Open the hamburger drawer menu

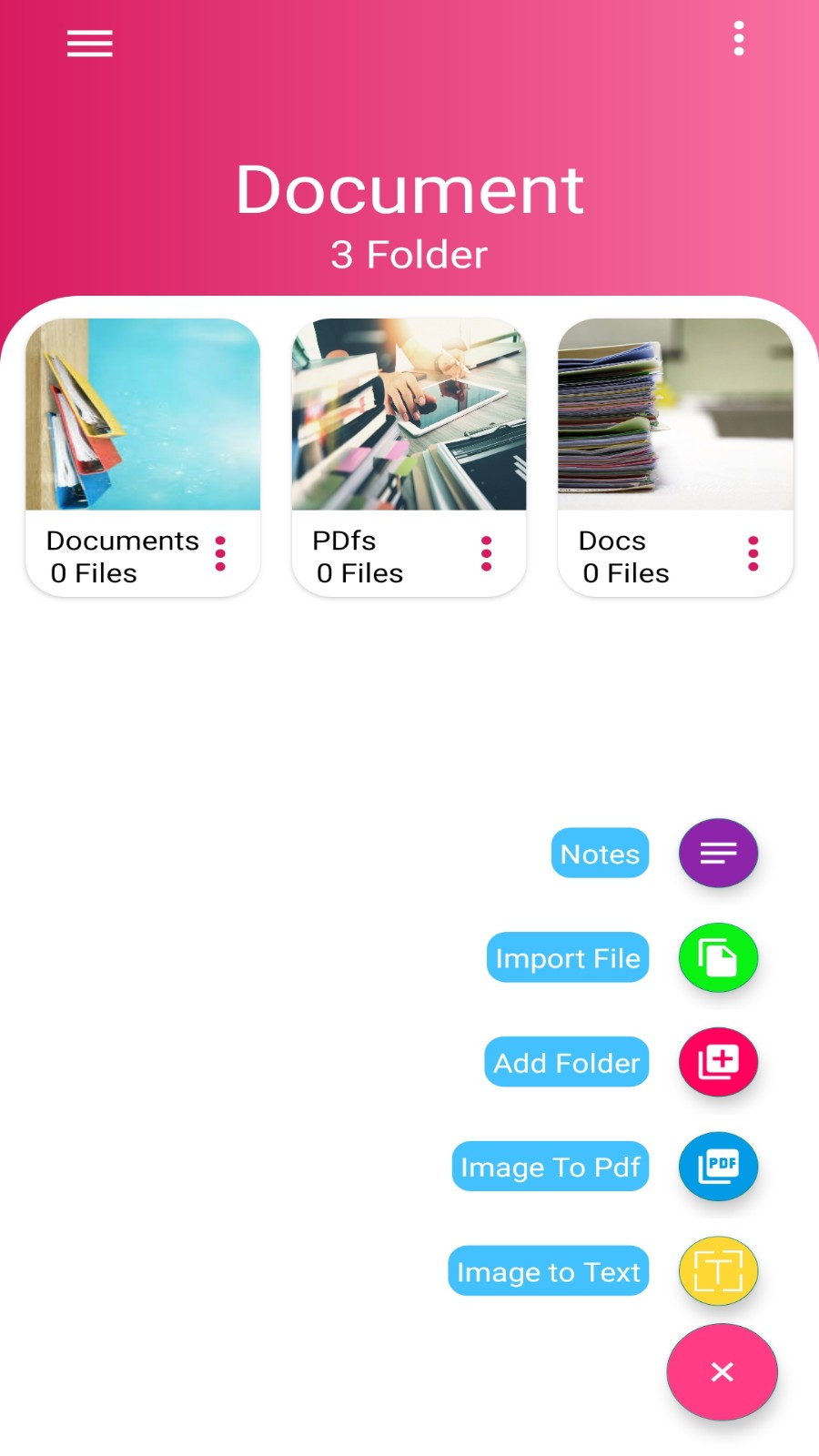coord(89,43)
